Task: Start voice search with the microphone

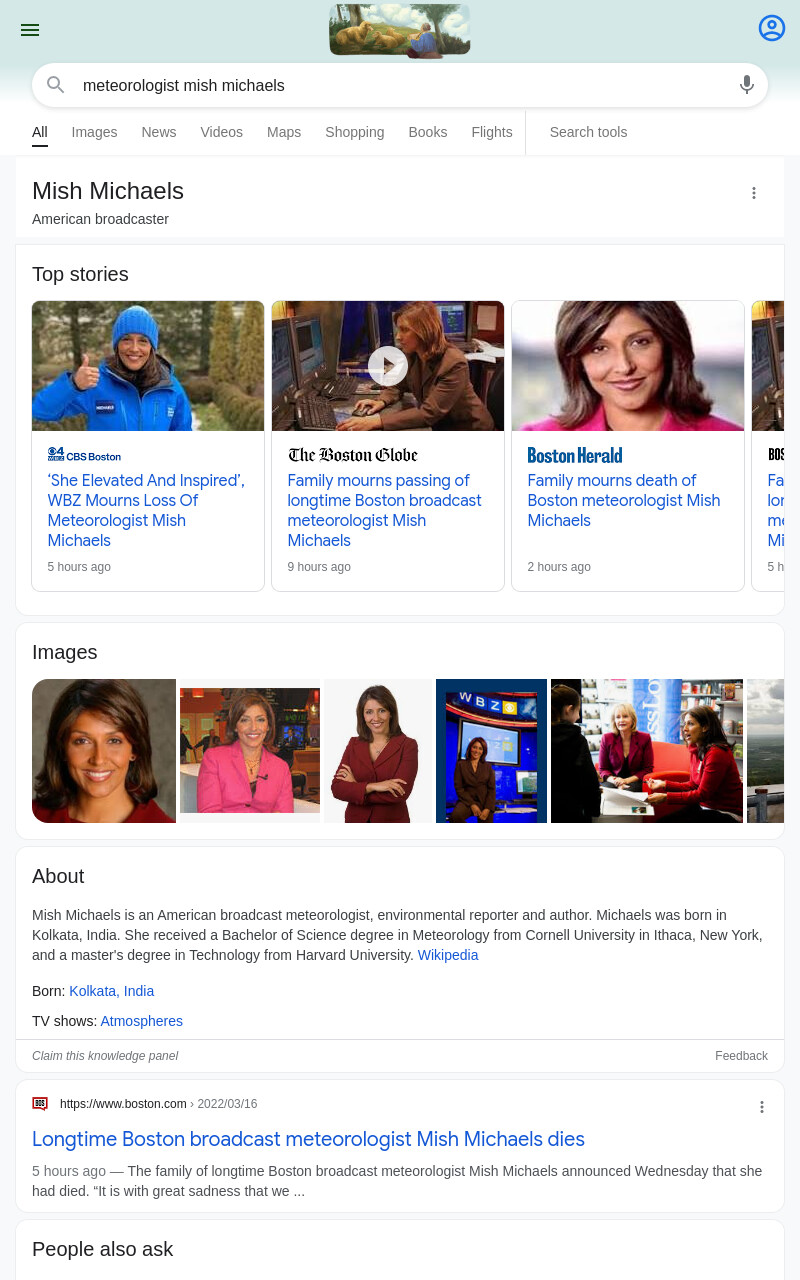Action: click(747, 86)
